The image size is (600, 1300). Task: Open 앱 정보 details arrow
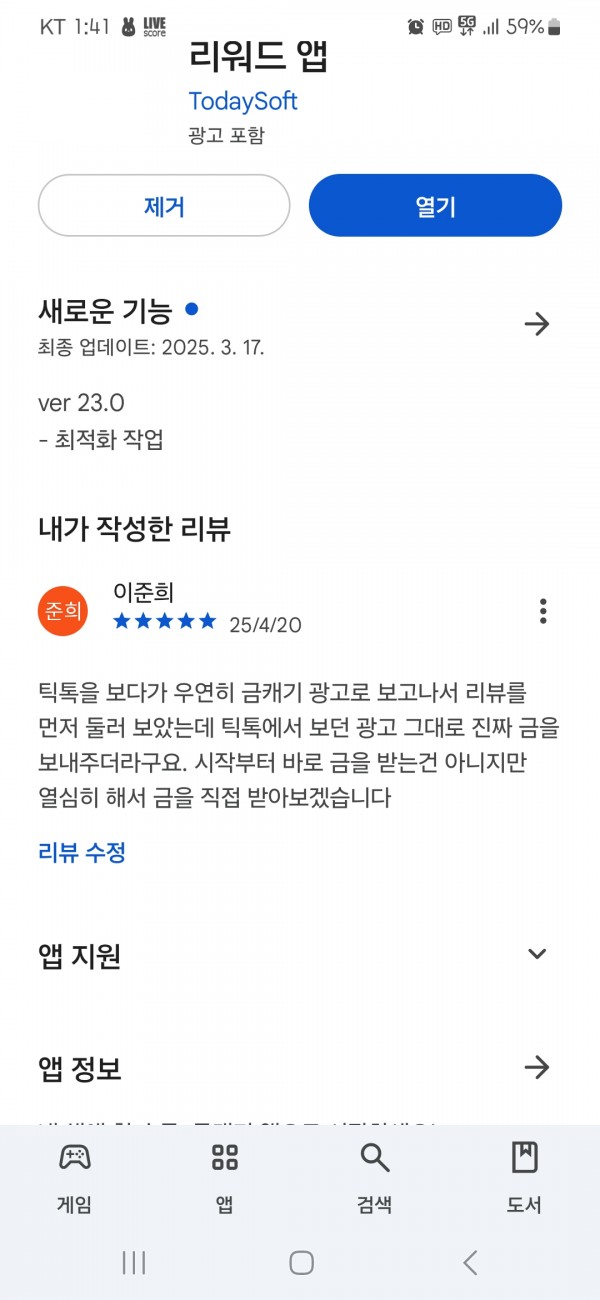coord(537,1067)
